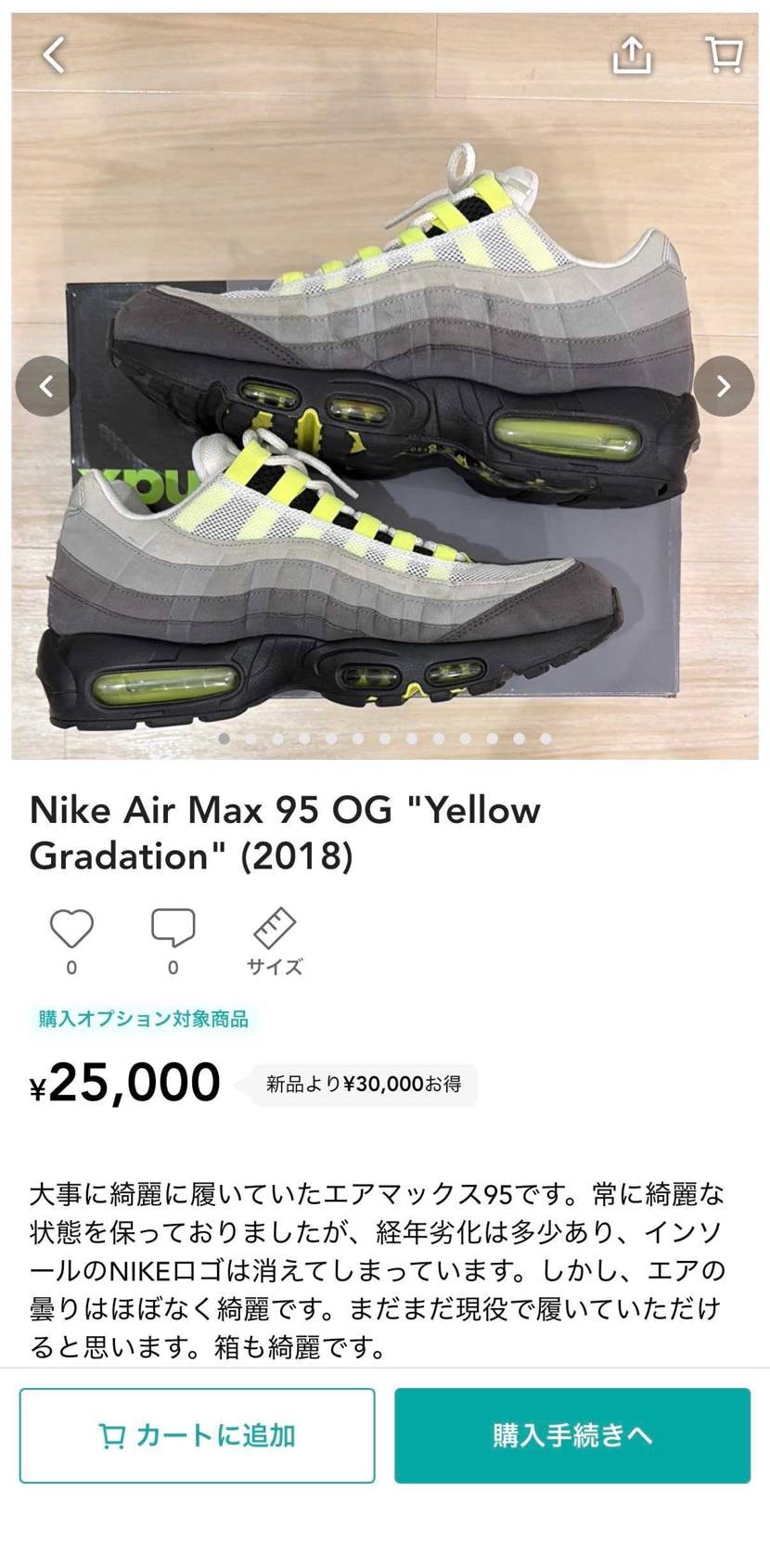This screenshot has width=770, height=1568.
Task: Jump to first photo via pagination dot
Action: (225, 738)
